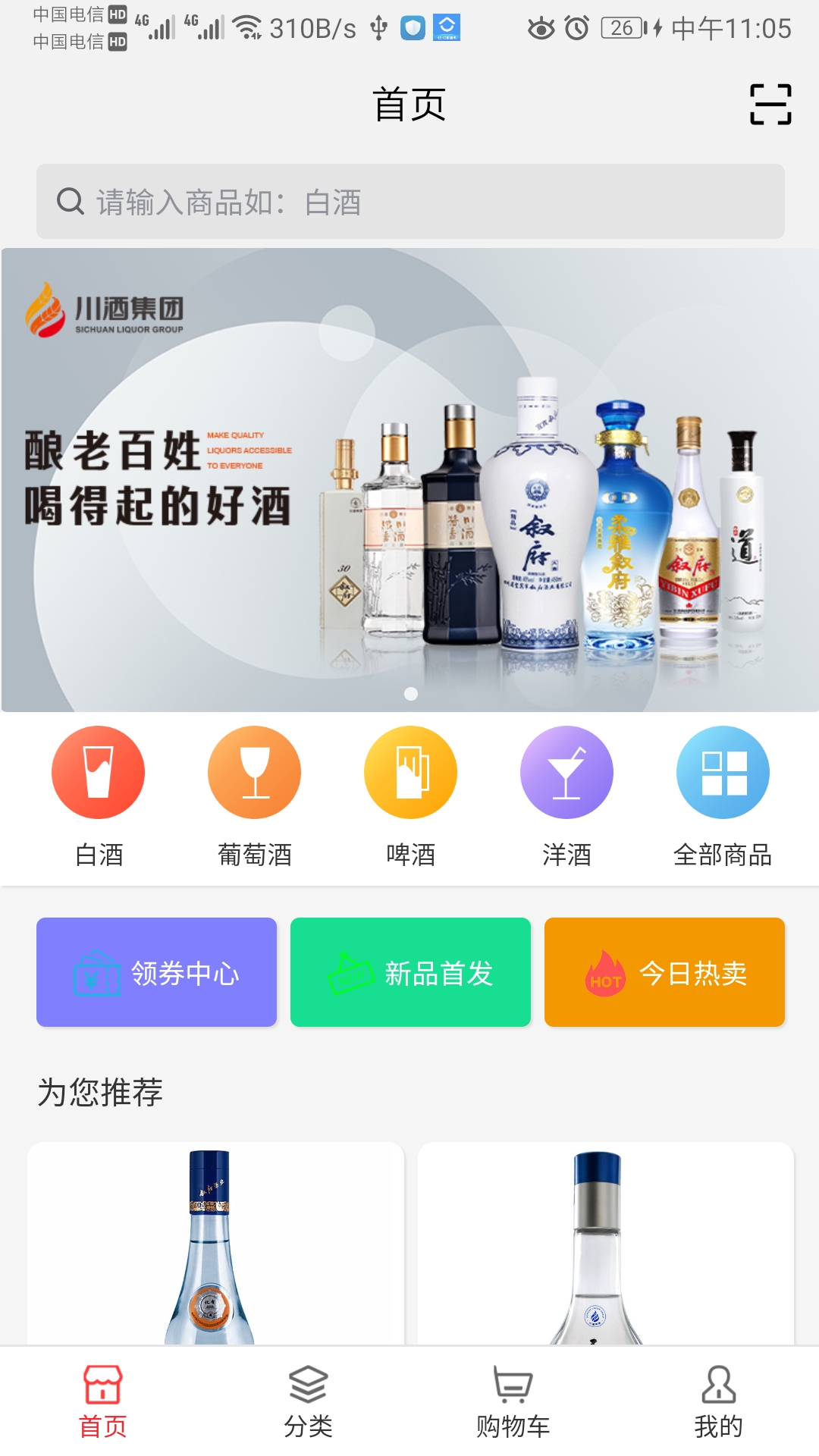This screenshot has height=1456, width=819.
Task: Tap the 新品首发 button
Action: click(x=410, y=972)
